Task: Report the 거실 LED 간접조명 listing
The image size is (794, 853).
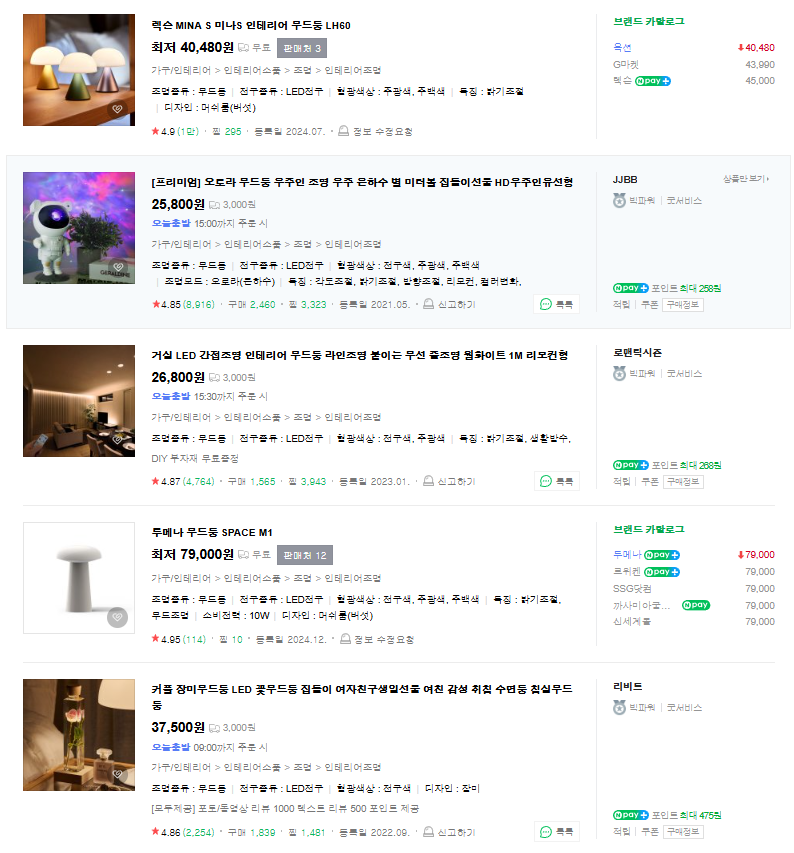Action: point(449,481)
